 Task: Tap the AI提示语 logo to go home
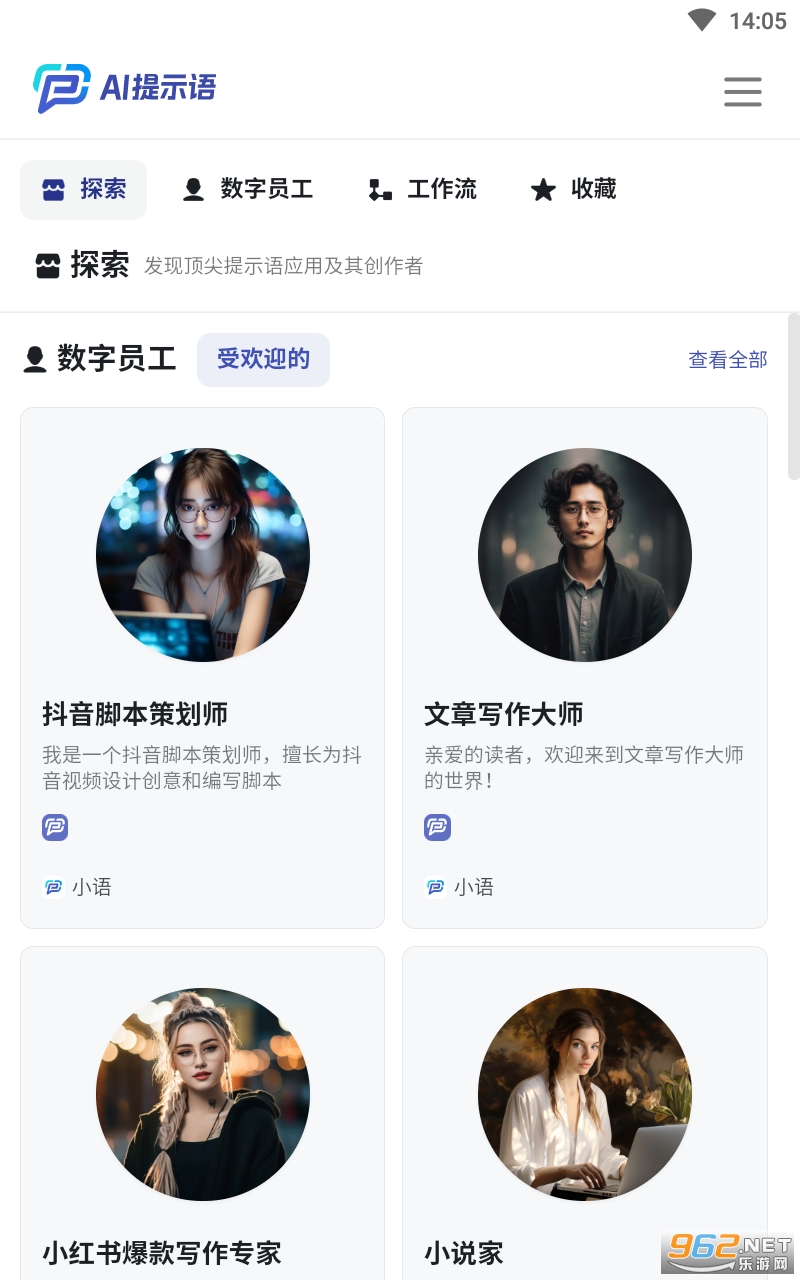coord(125,88)
